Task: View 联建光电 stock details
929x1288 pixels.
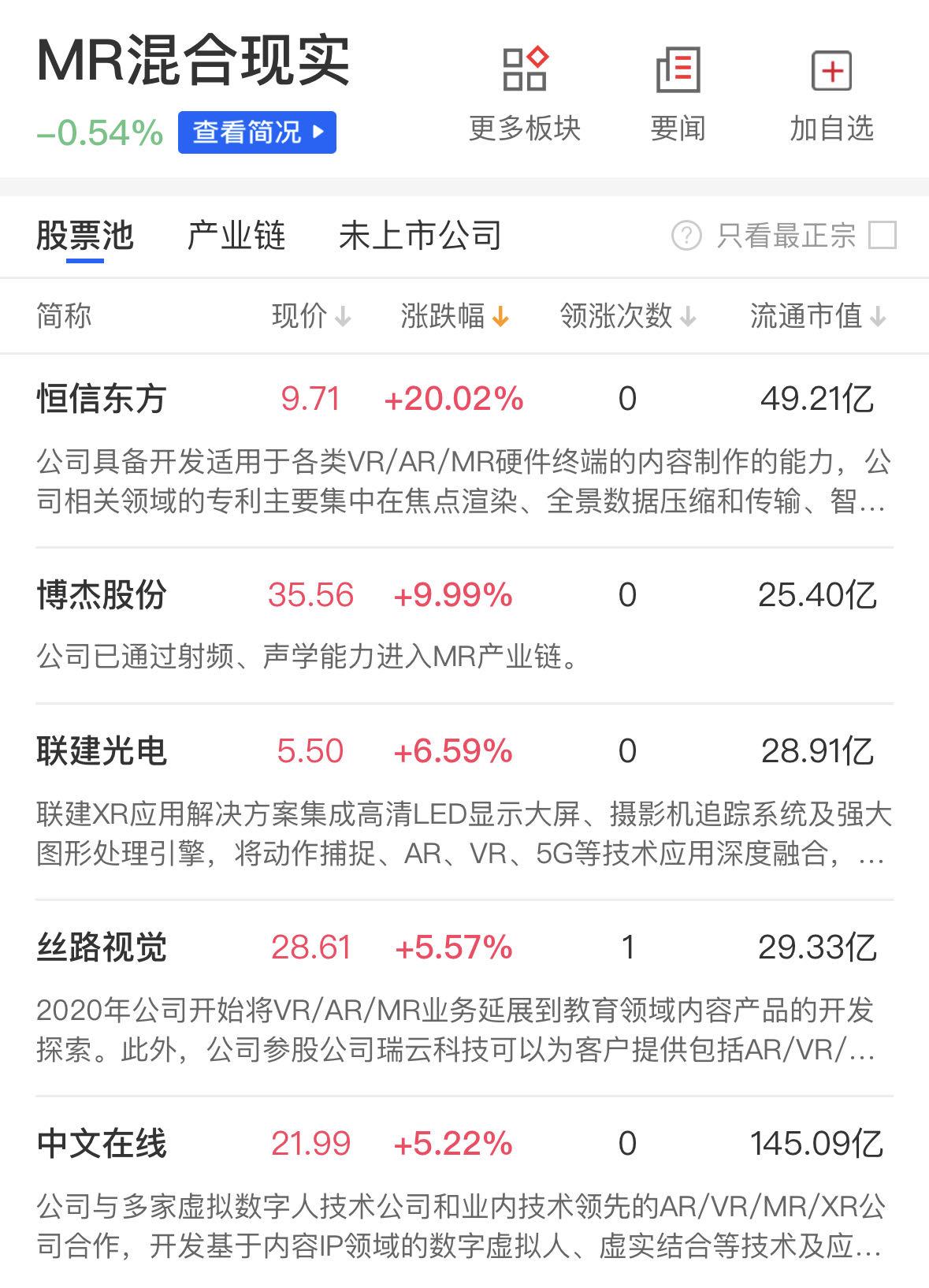Action: pyautogui.click(x=102, y=751)
